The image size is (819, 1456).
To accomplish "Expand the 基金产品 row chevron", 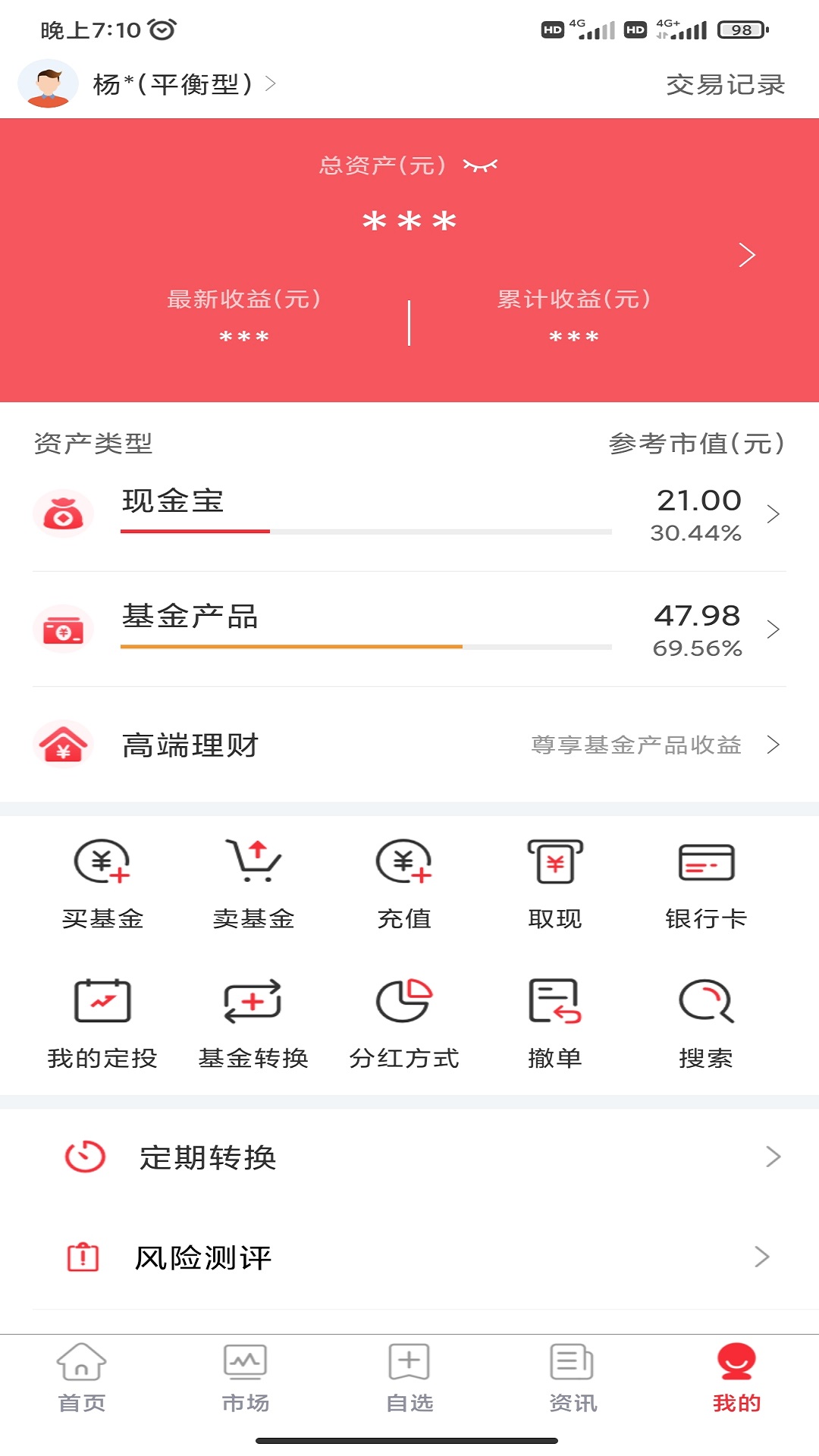I will pos(773,629).
